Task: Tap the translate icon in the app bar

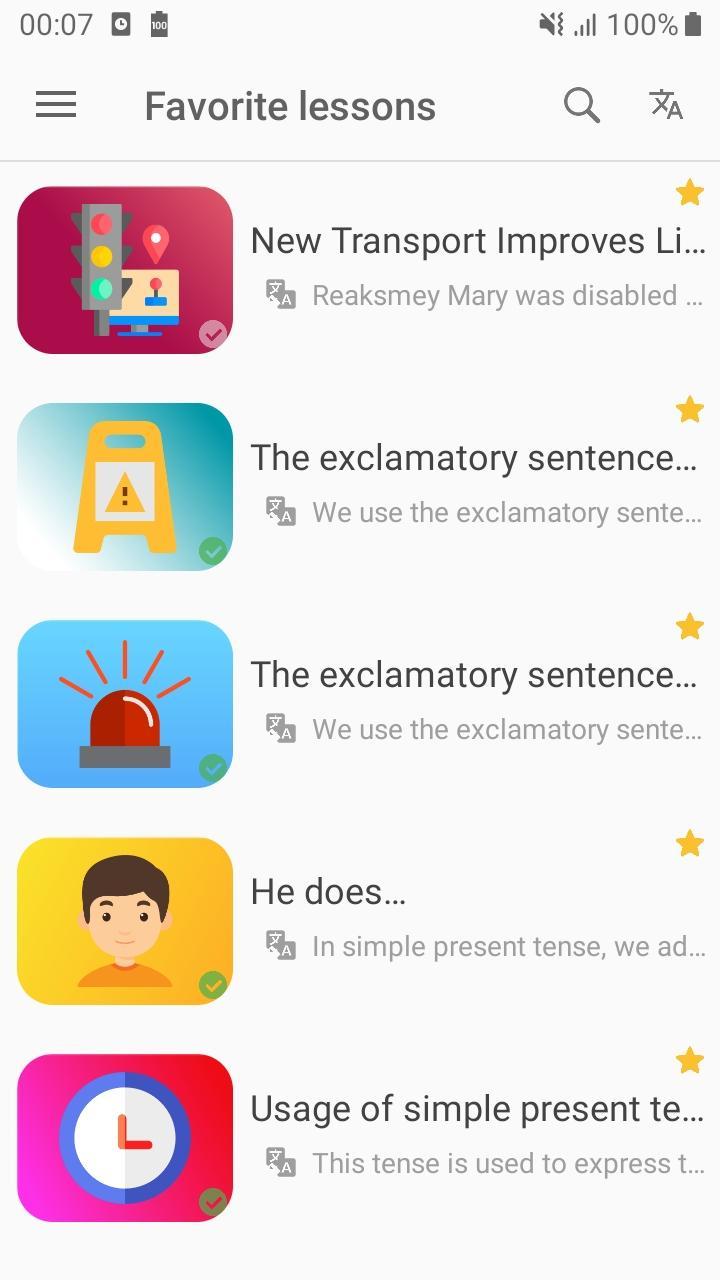Action: point(666,104)
